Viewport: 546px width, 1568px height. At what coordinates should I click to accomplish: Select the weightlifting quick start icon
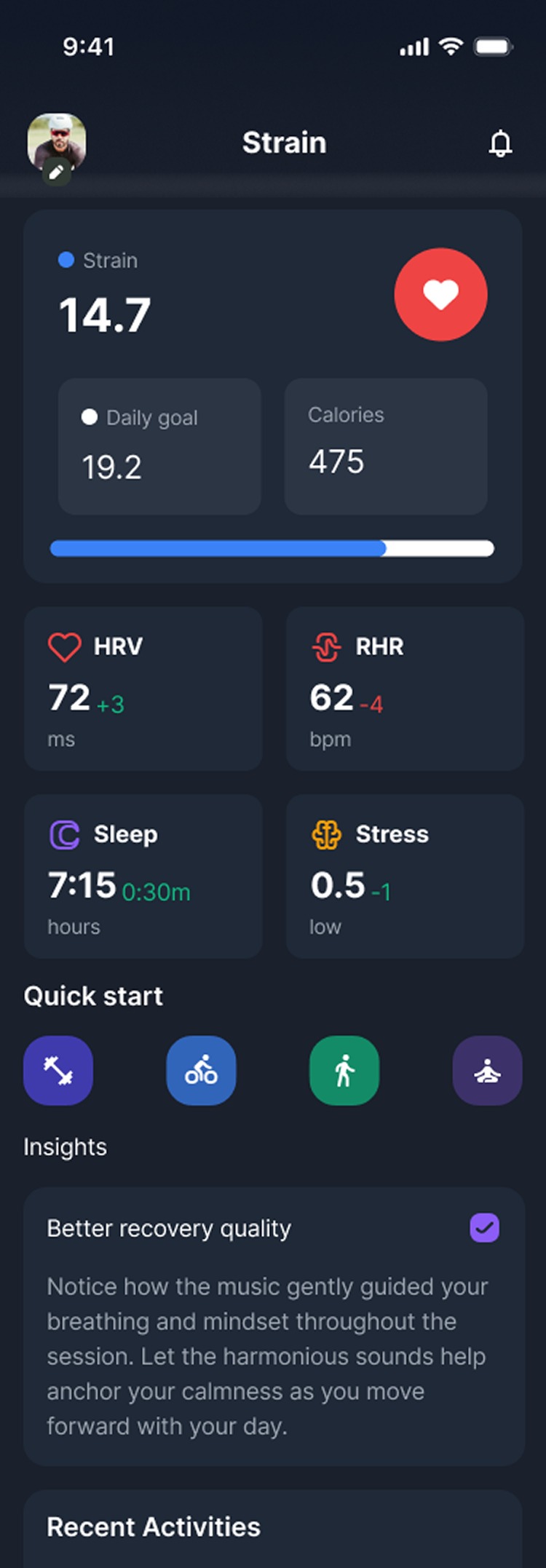tap(58, 1070)
